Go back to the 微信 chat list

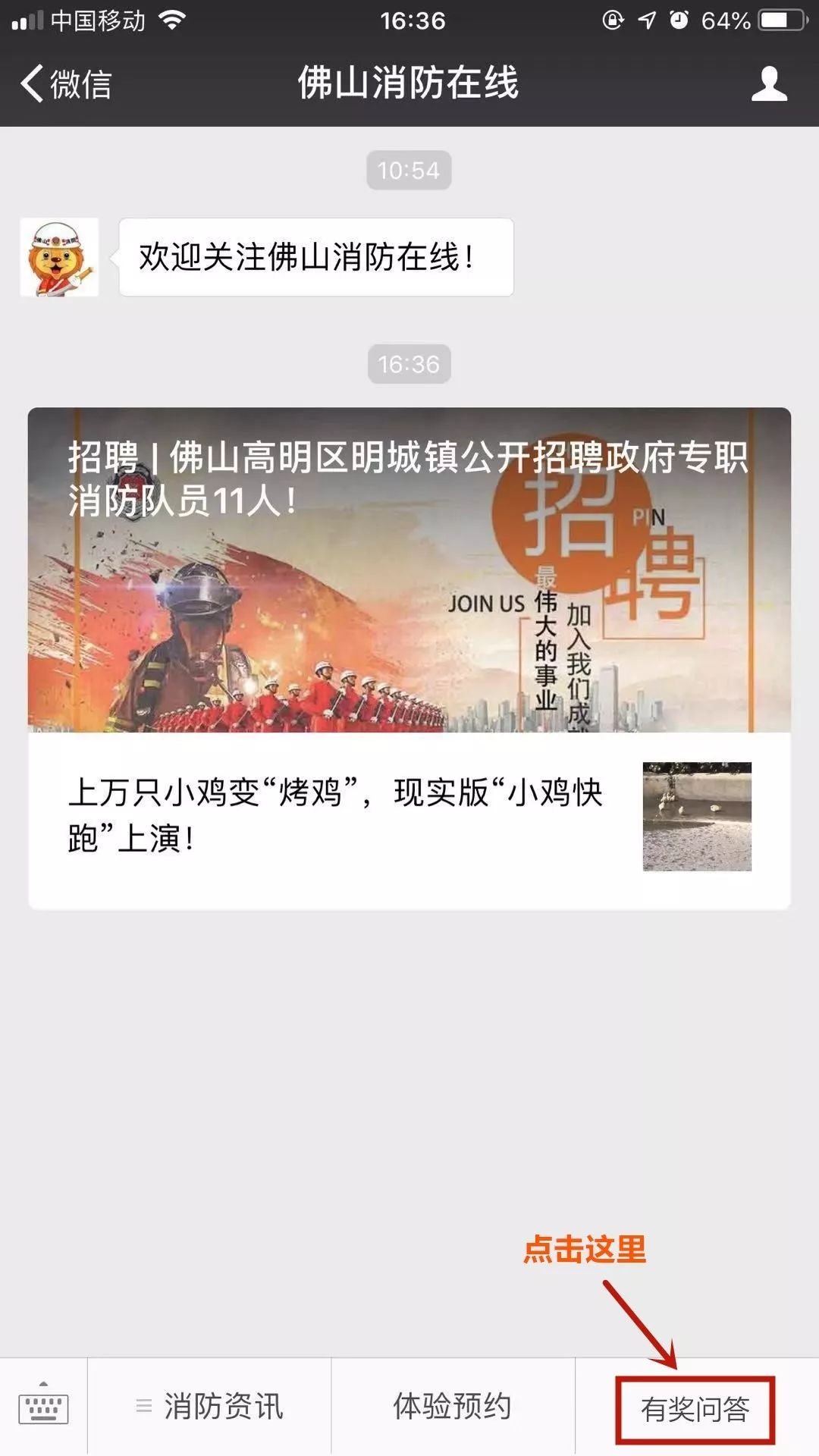tap(66, 83)
